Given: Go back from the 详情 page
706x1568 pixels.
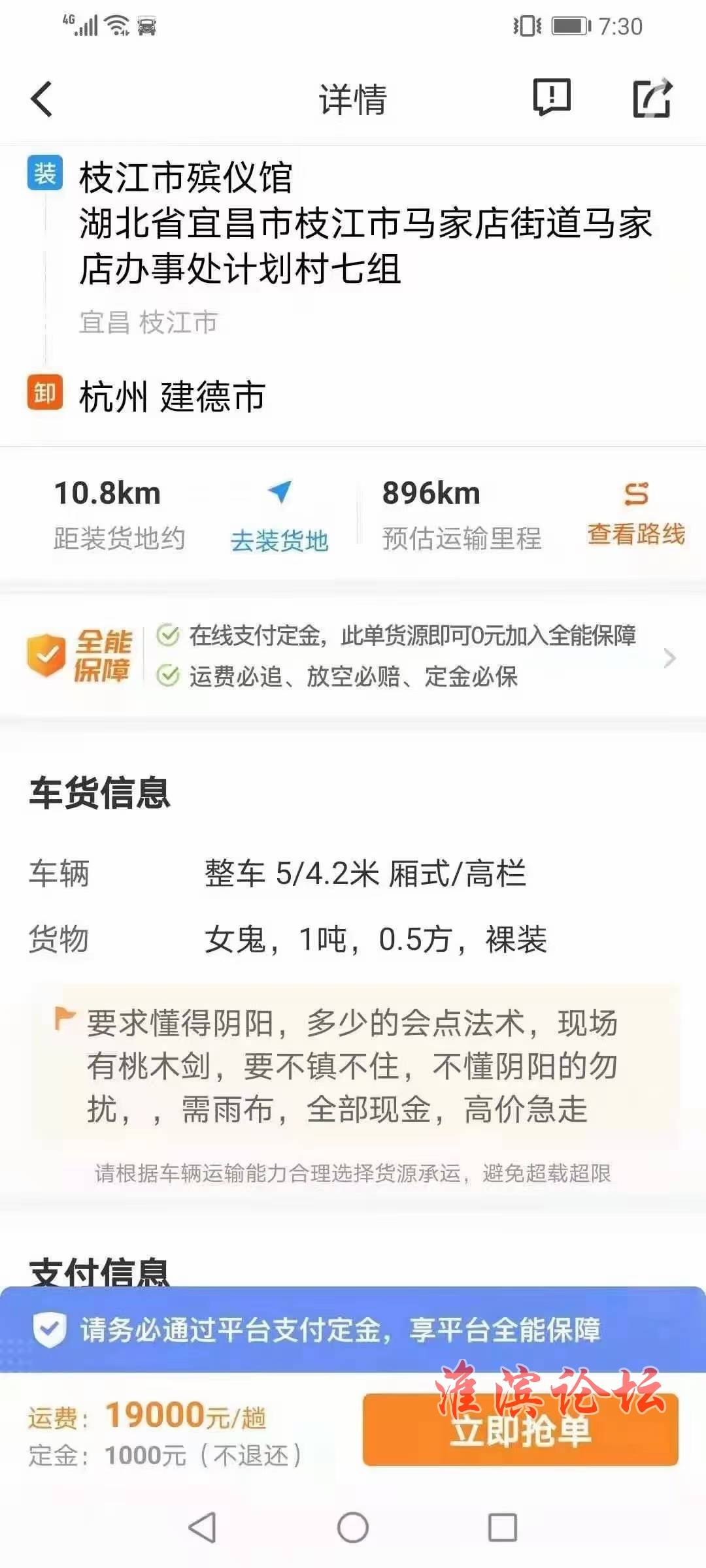Looking at the screenshot, I should coord(42,99).
